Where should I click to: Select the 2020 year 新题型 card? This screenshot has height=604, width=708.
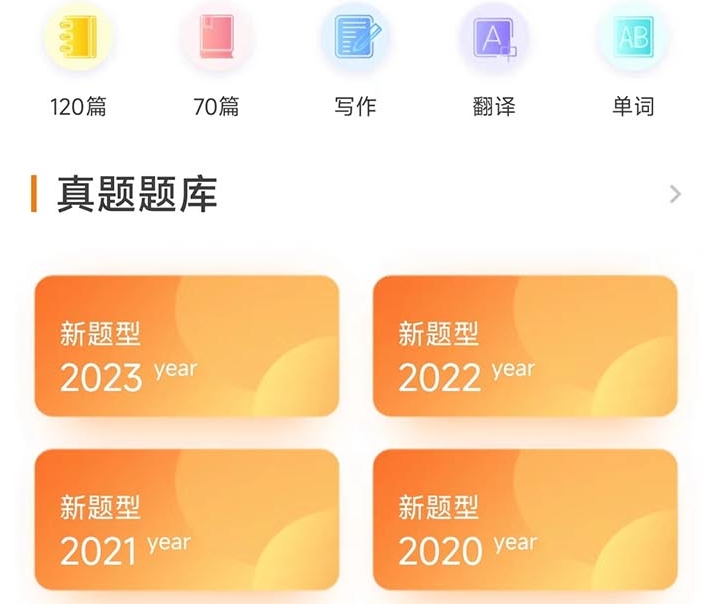click(525, 520)
